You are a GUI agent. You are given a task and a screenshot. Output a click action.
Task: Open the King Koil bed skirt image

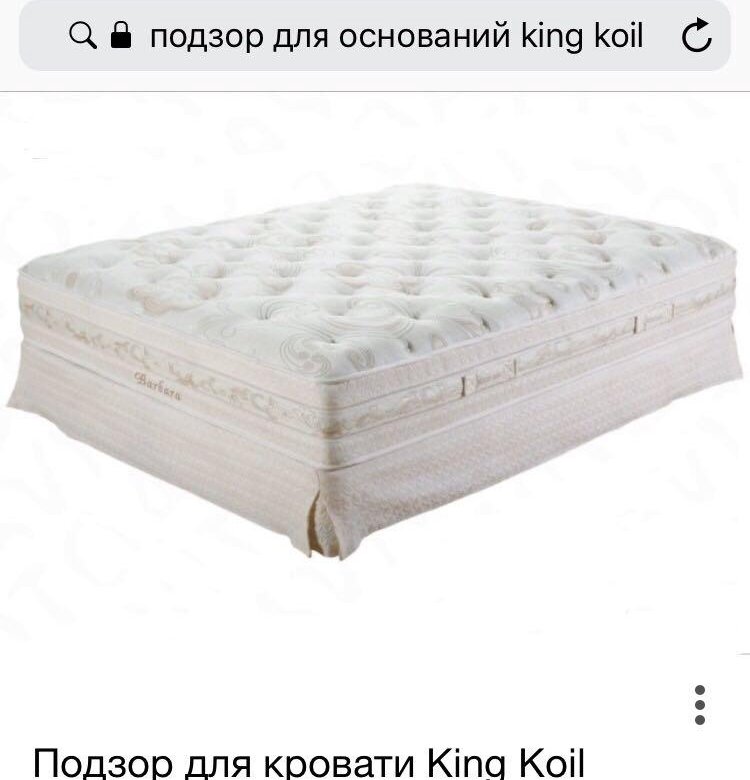tap(375, 370)
